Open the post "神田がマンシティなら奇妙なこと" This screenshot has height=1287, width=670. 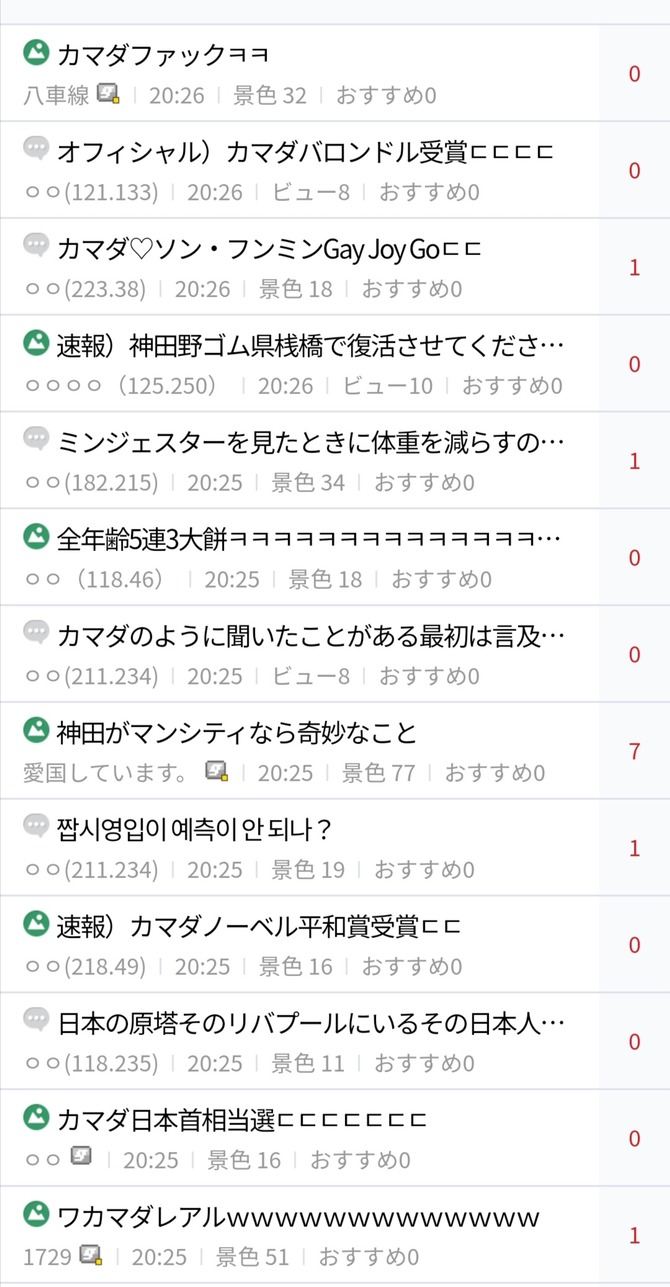(x=237, y=732)
